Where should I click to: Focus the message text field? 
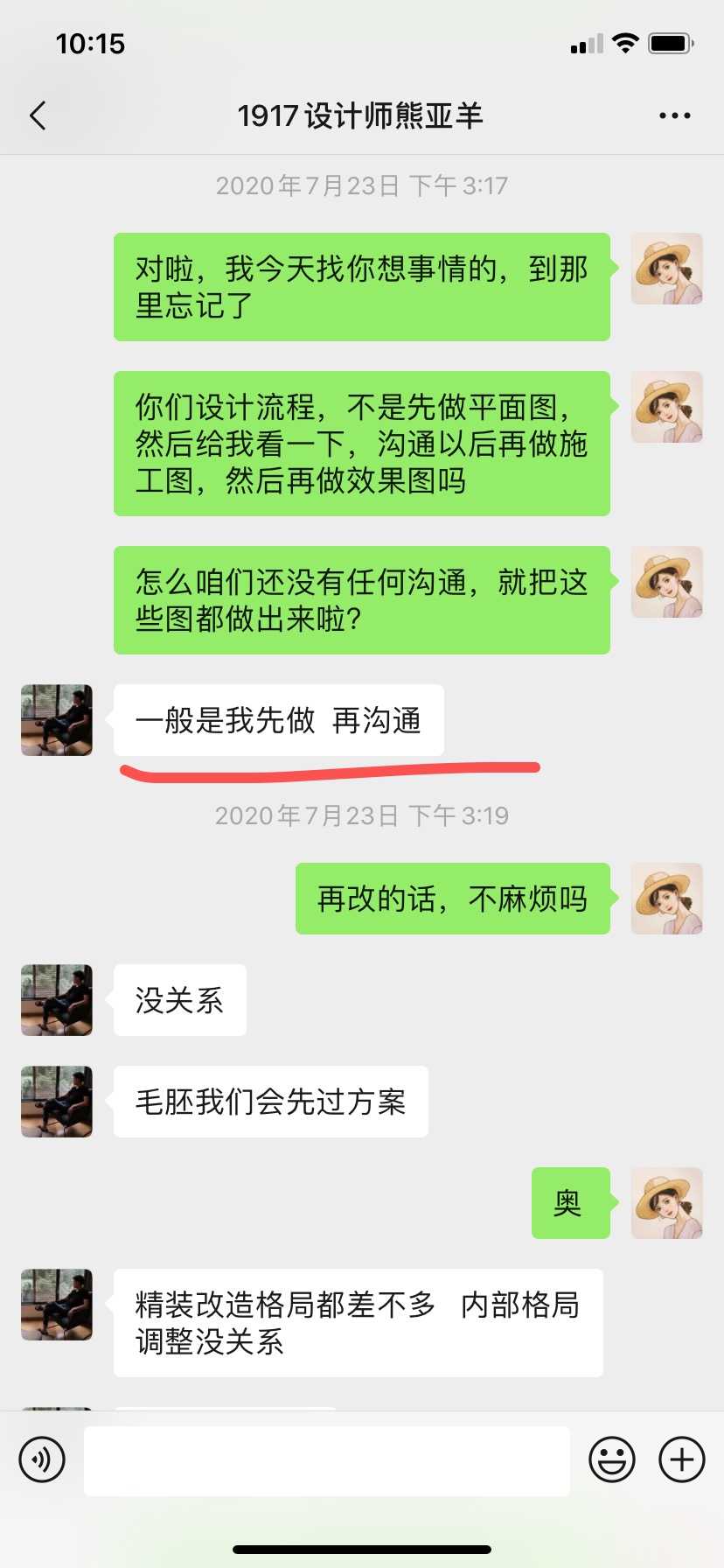(x=326, y=1460)
